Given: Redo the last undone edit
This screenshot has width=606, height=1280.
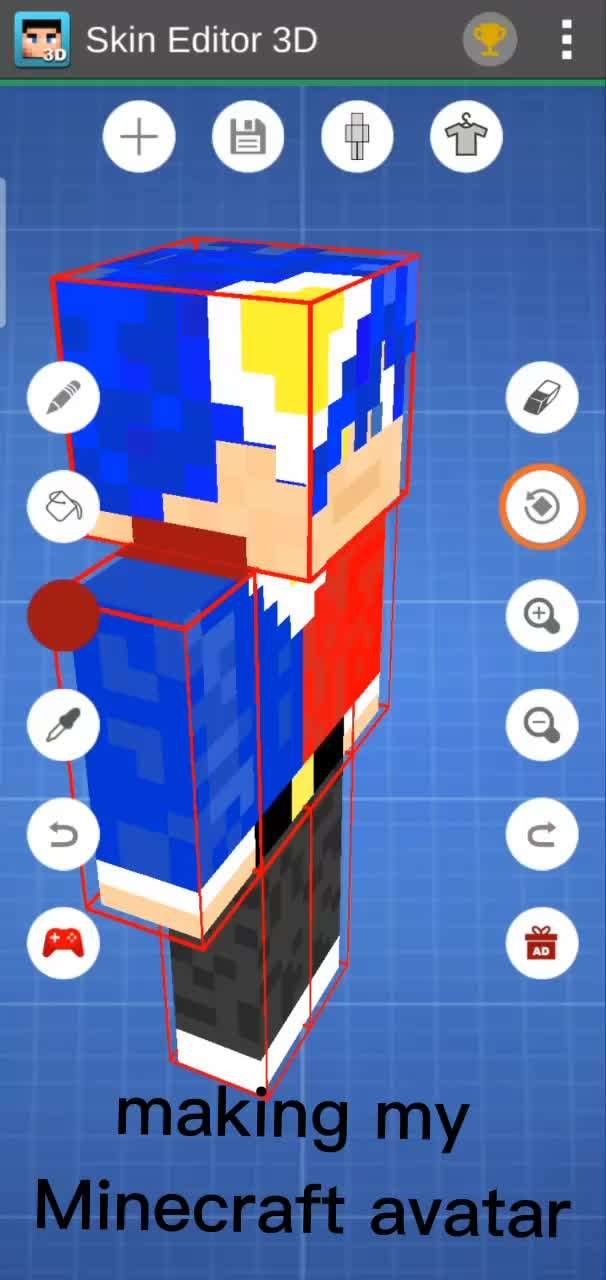Looking at the screenshot, I should pos(542,833).
